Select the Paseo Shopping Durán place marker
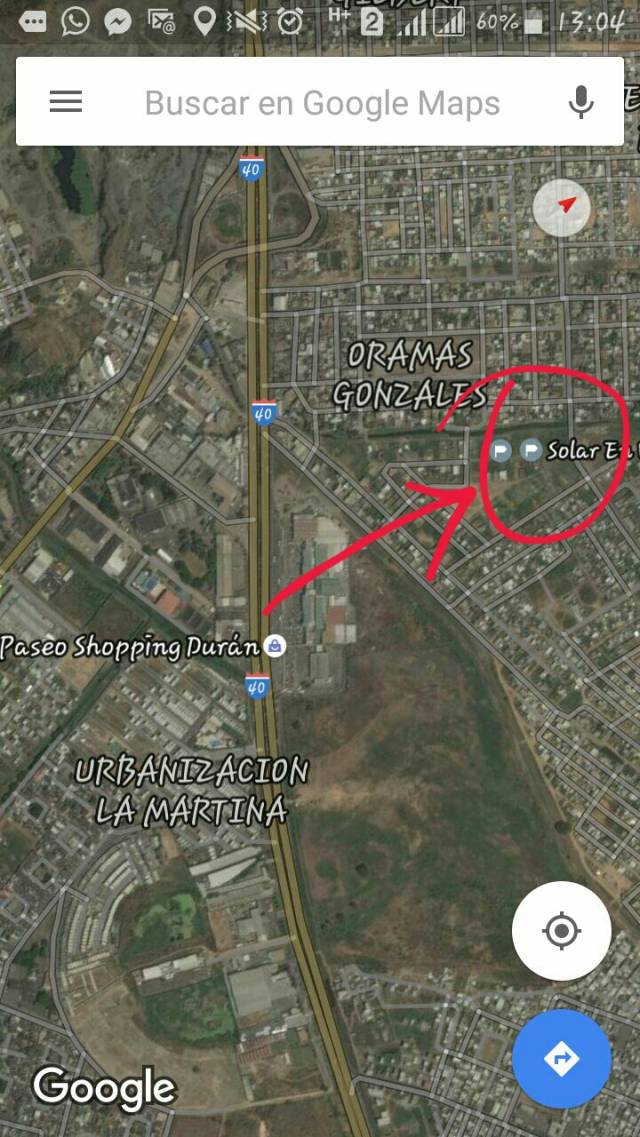The image size is (640, 1137). pyautogui.click(x=275, y=645)
